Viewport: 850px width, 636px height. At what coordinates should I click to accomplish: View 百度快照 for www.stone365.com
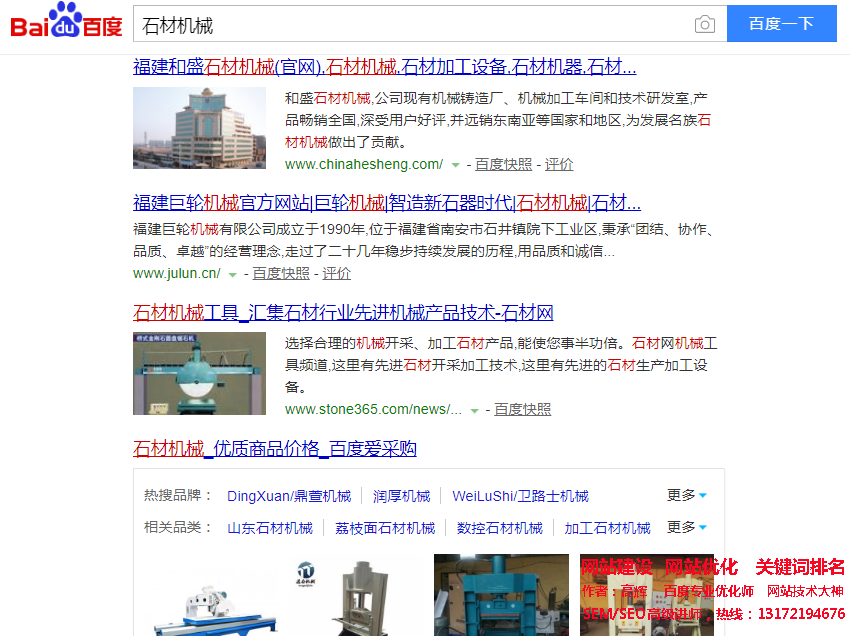(522, 409)
